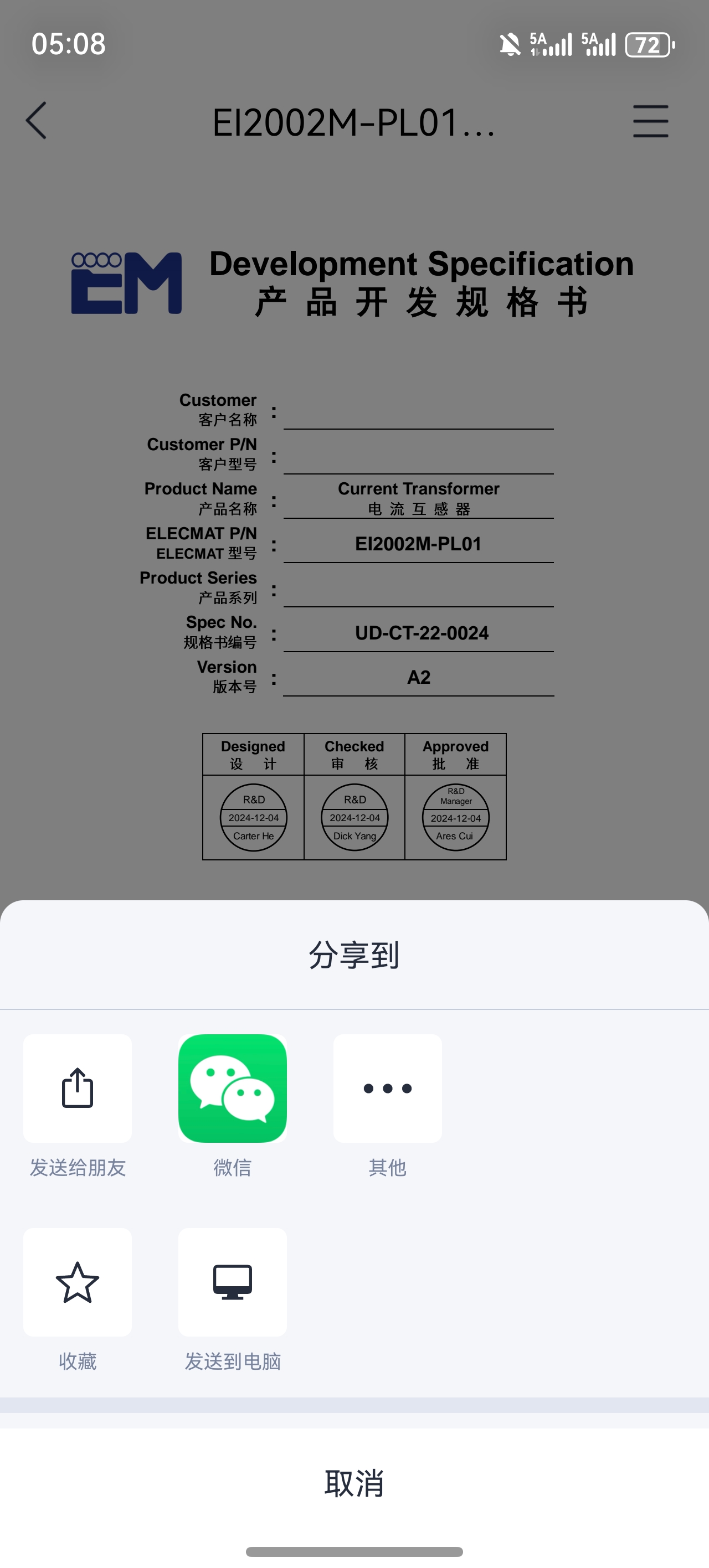Tap the battery indicator in the status bar
Viewport: 709px width, 1568px height.
[648, 44]
